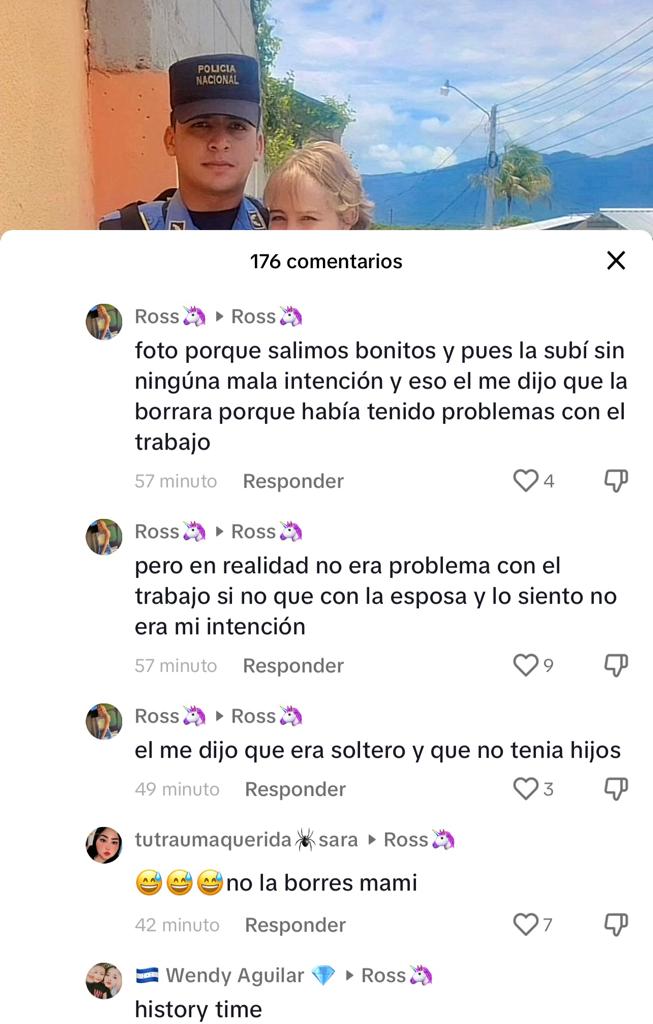Reply to the 'era soltero' comment
The height and width of the screenshot is (1024, 653).
pyautogui.click(x=295, y=789)
